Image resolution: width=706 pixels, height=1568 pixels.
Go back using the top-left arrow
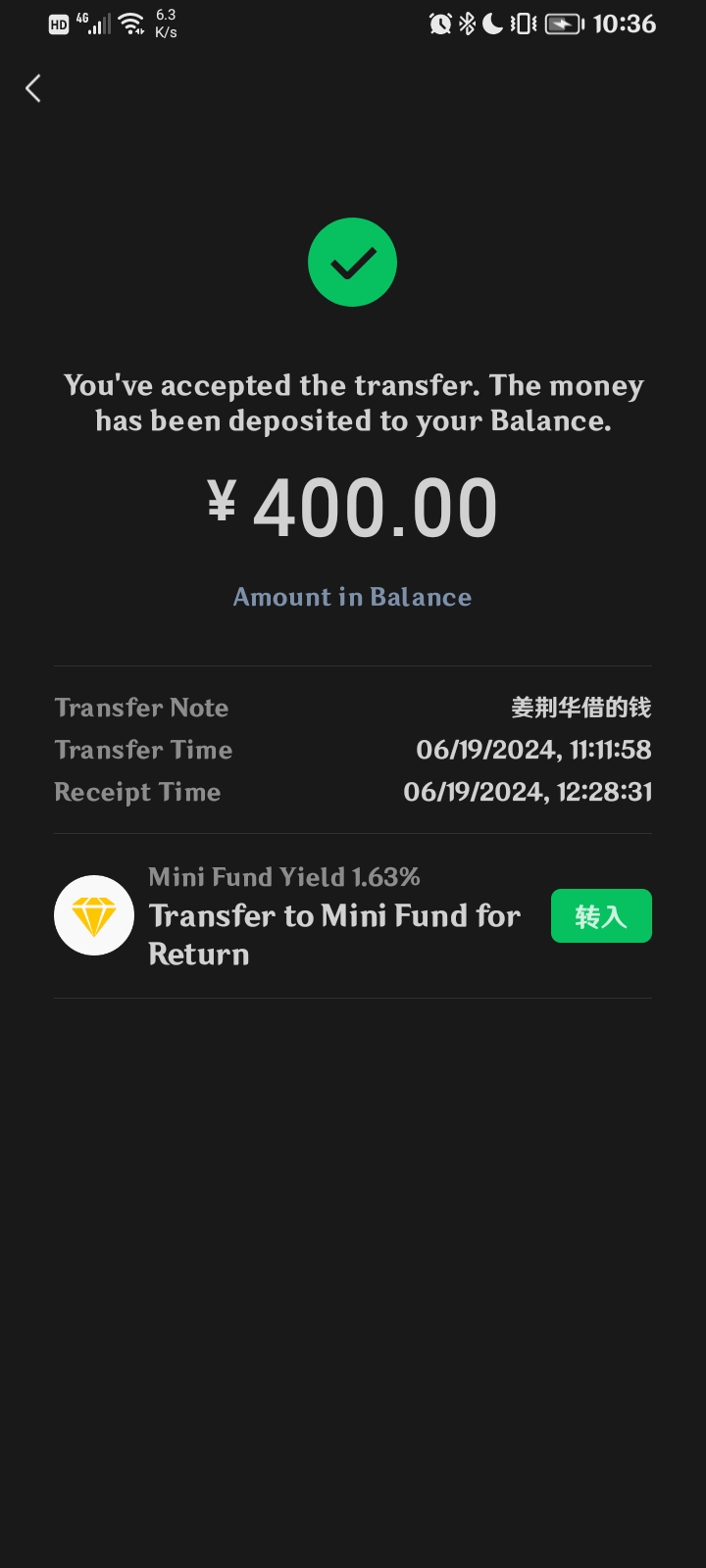(33, 88)
